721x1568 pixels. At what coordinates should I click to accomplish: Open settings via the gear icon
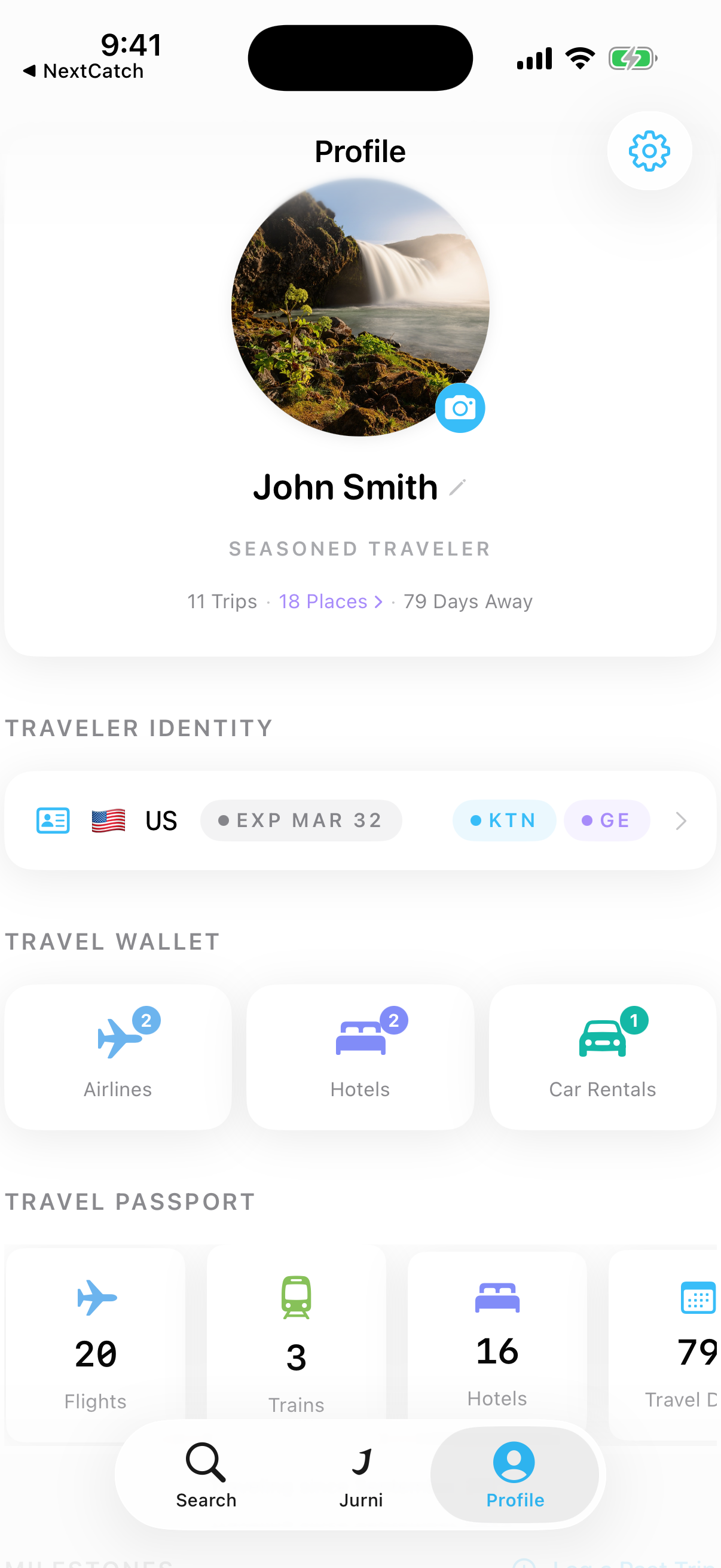(x=649, y=151)
